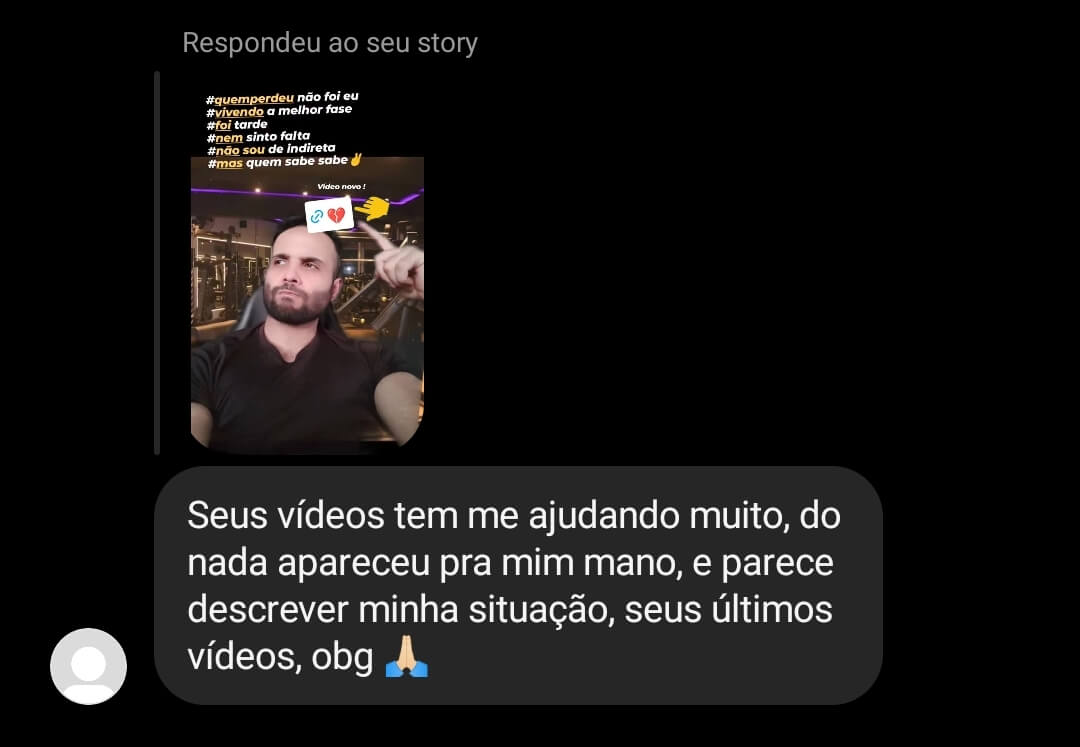Open the sender's profile avatar
Viewport: 1080px width, 747px height.
tap(88, 666)
